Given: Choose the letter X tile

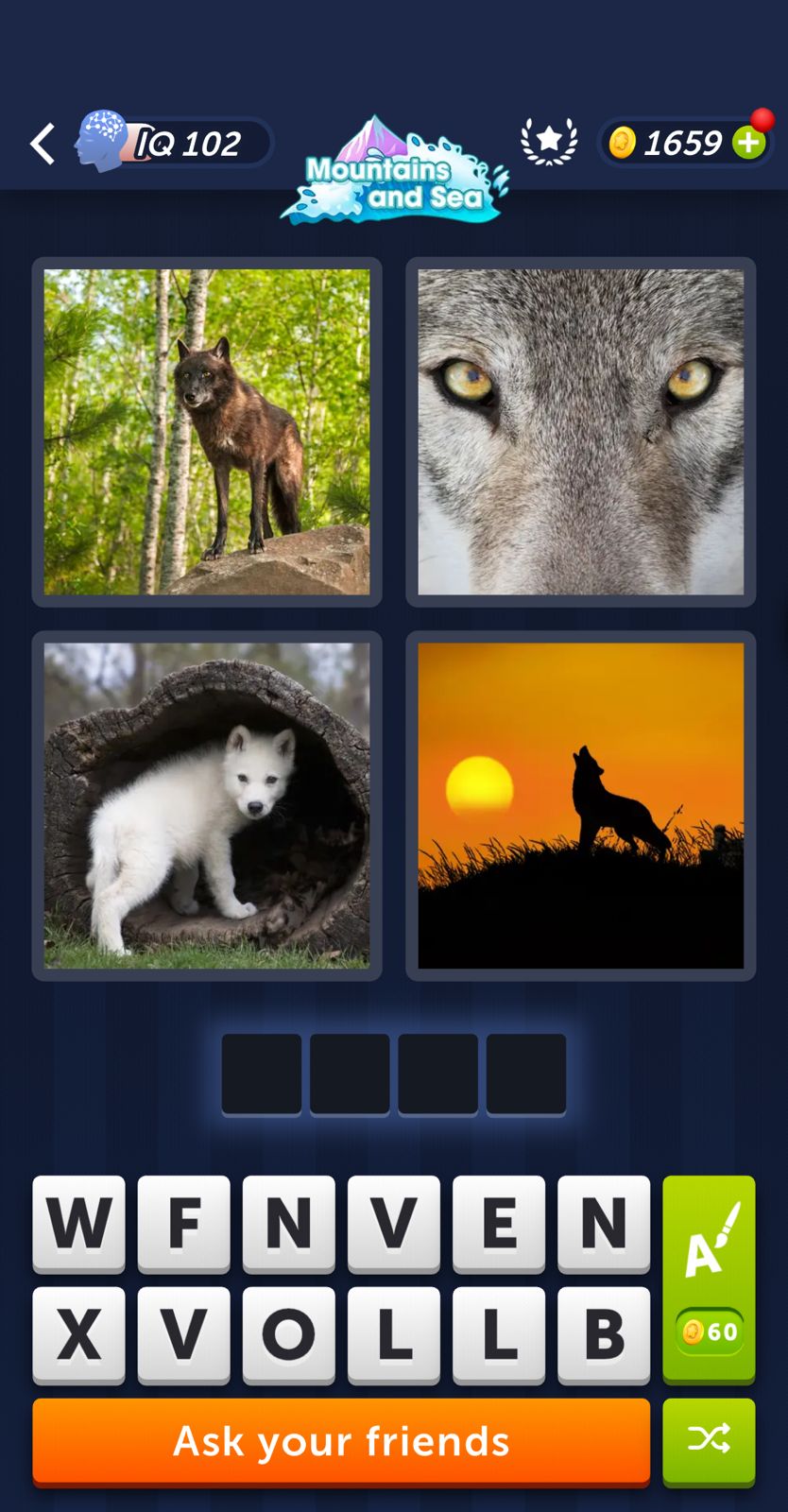Looking at the screenshot, I should 79,1334.
